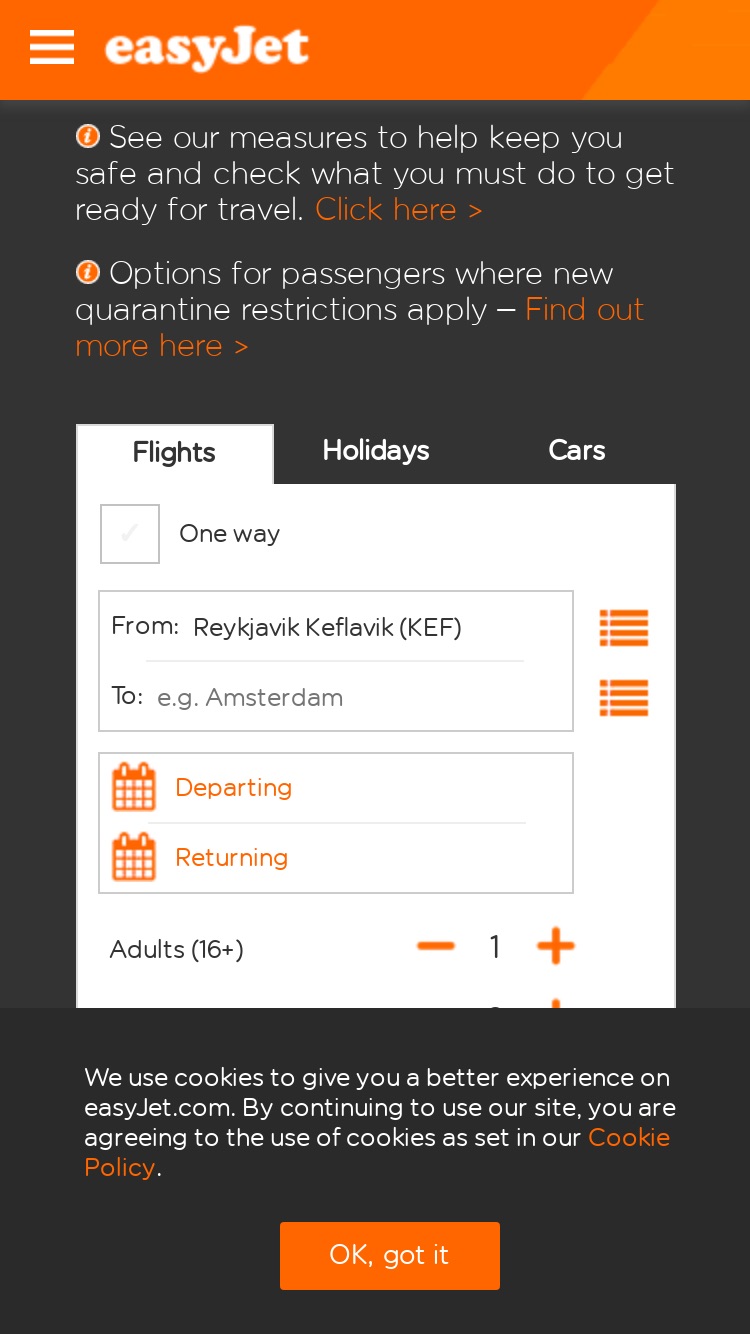Increase the number of adults

tap(556, 946)
